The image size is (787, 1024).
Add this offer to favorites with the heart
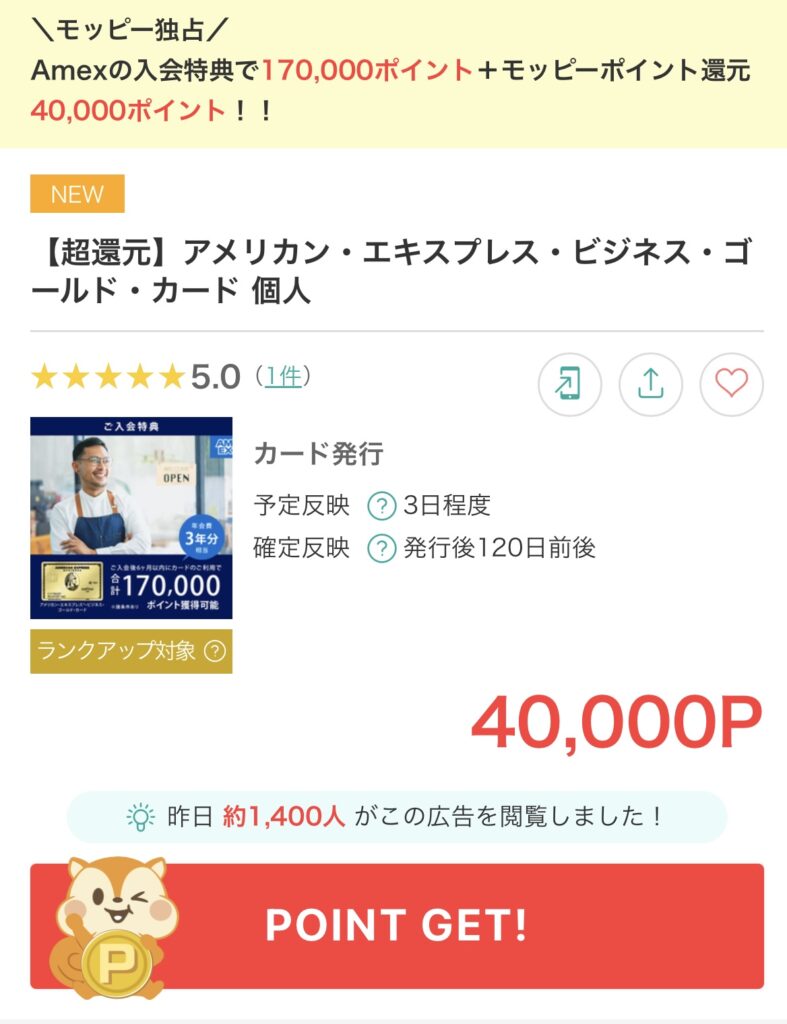tap(731, 384)
